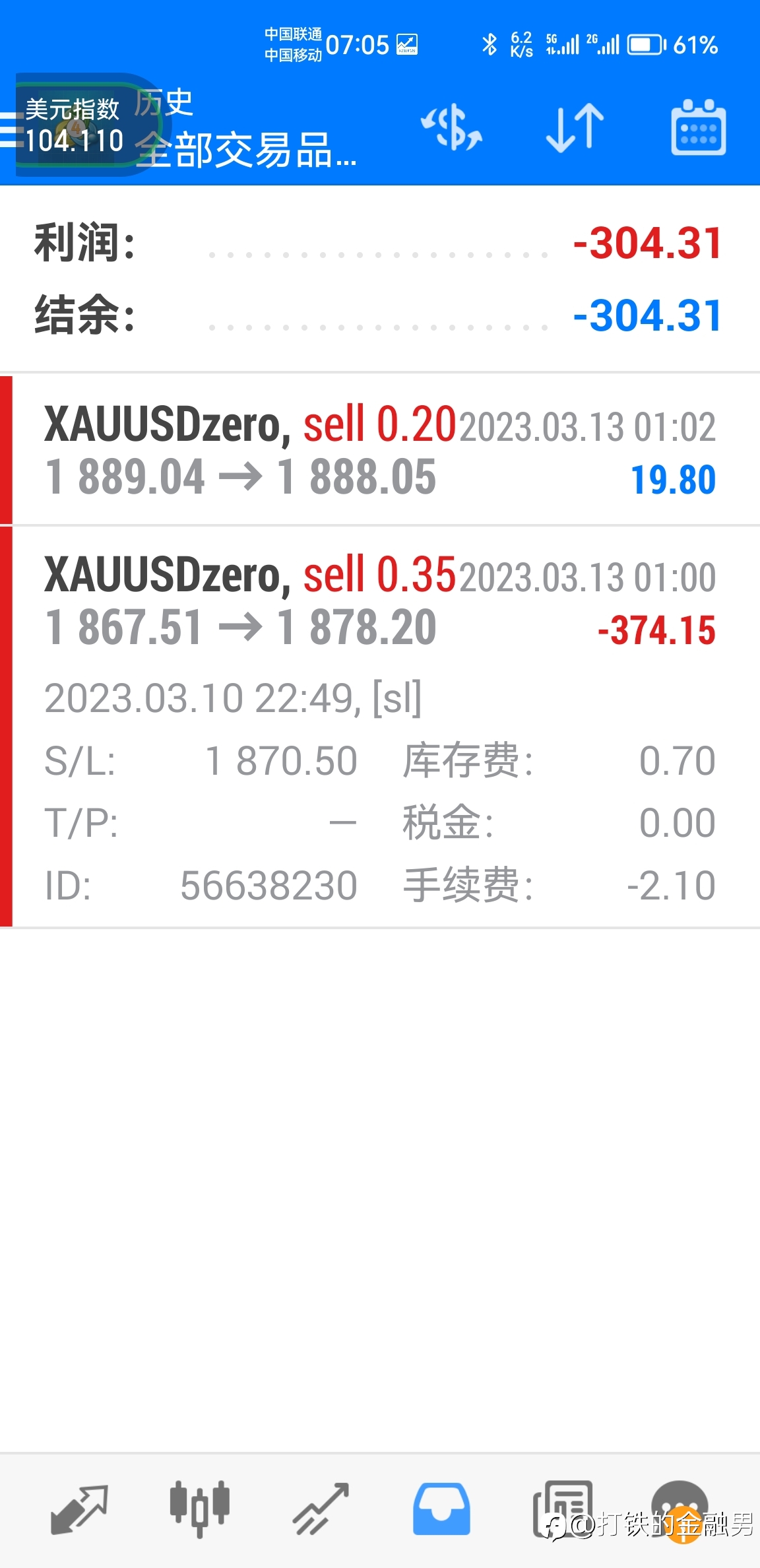Viewport: 760px width, 1568px height.
Task: Open the hamburger drawer menu
Action: 8,129
